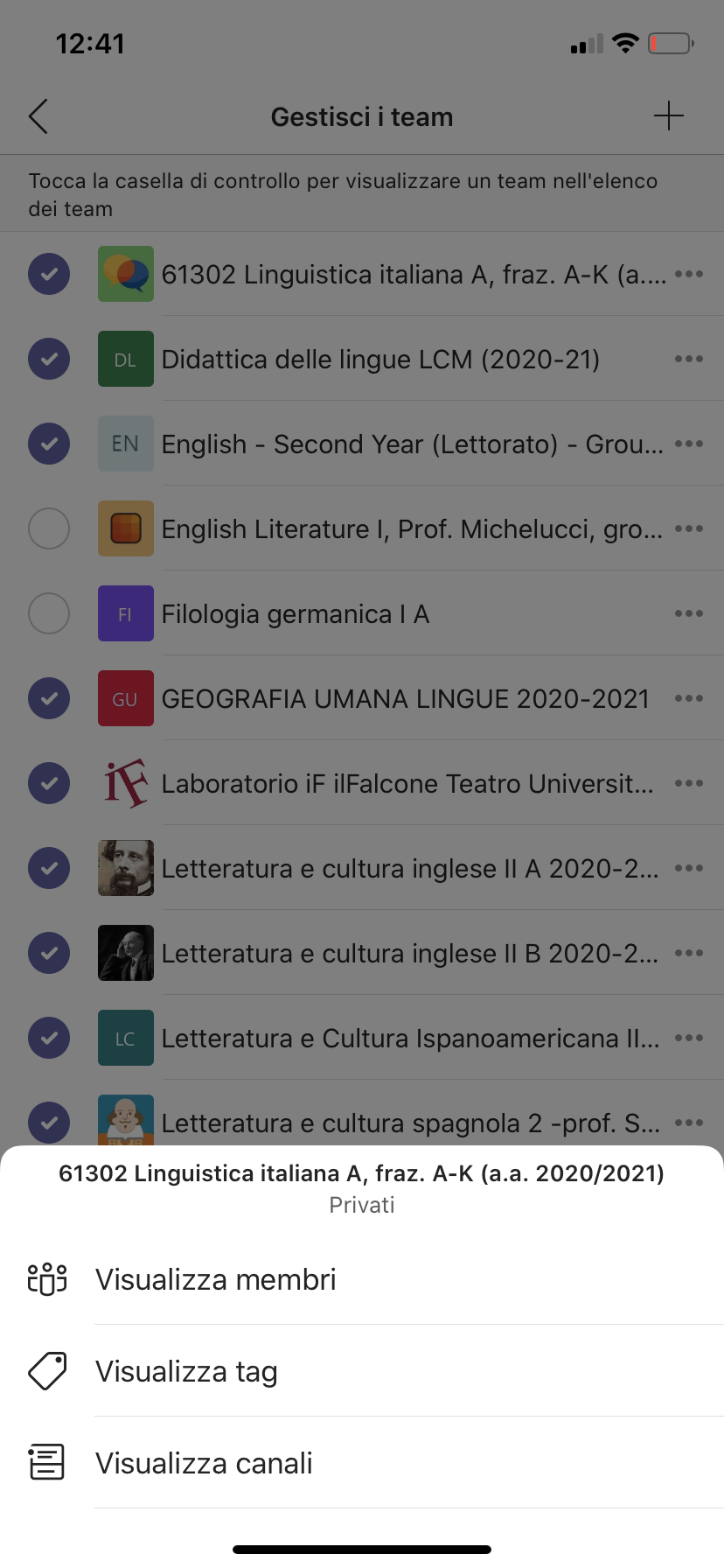Open more options for Laboratorio iF ilFalcone

click(x=689, y=783)
